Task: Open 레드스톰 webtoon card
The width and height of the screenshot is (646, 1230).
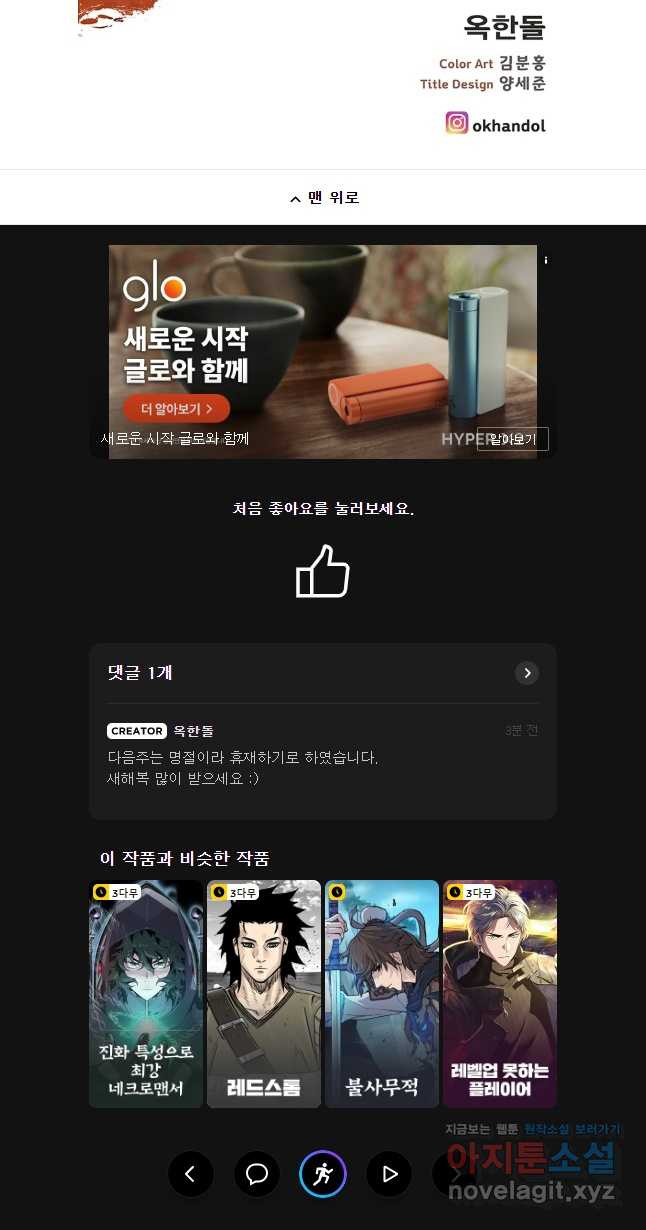Action: tap(264, 993)
